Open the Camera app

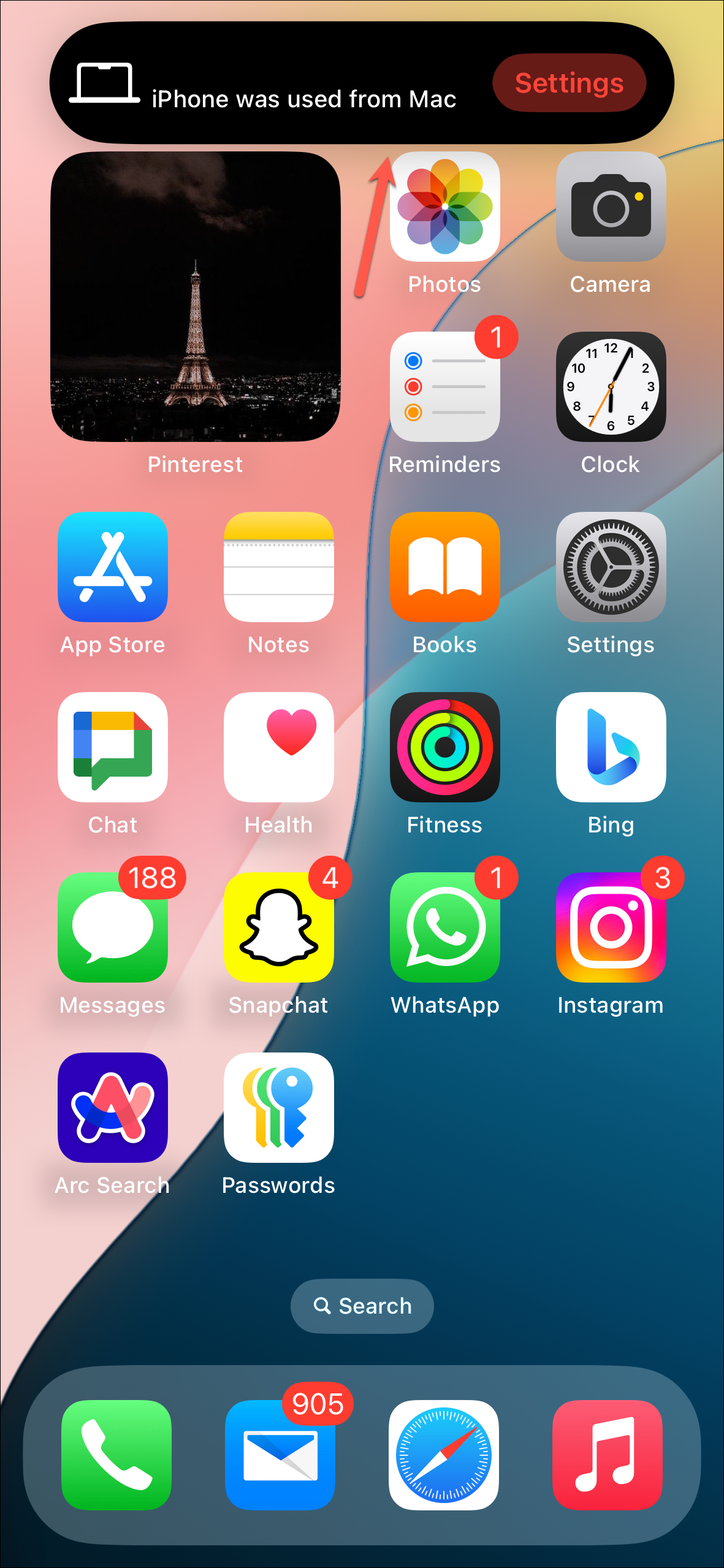[611, 207]
